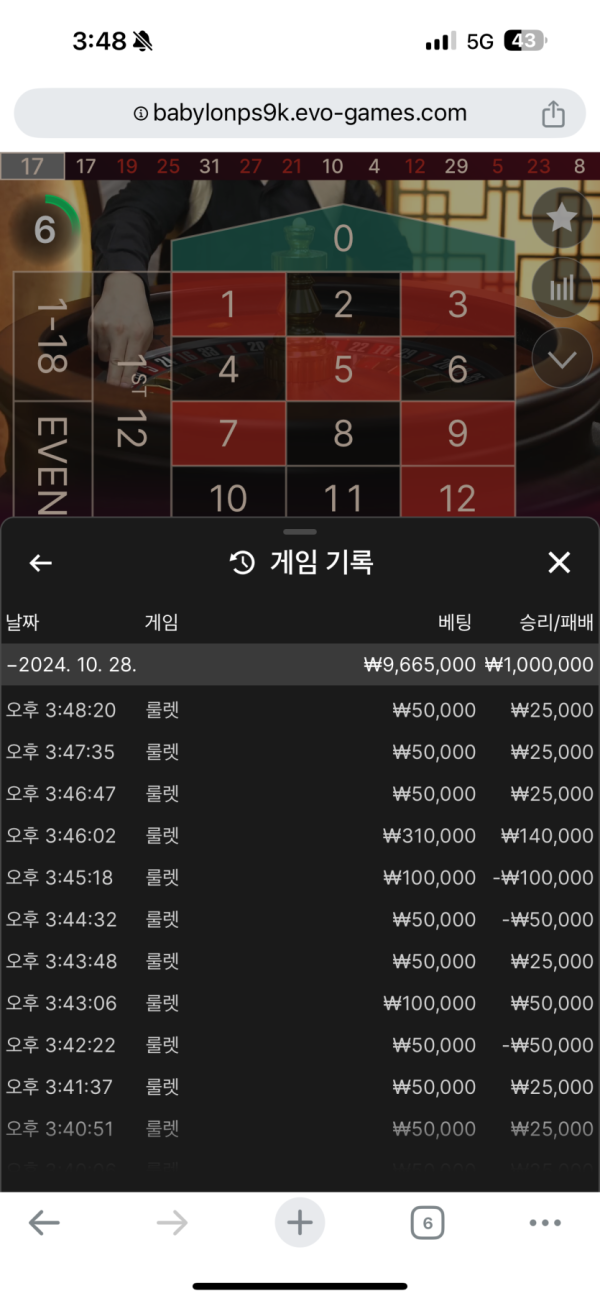This screenshot has height=1301, width=600.
Task: Bet on number 9
Action: (457, 433)
